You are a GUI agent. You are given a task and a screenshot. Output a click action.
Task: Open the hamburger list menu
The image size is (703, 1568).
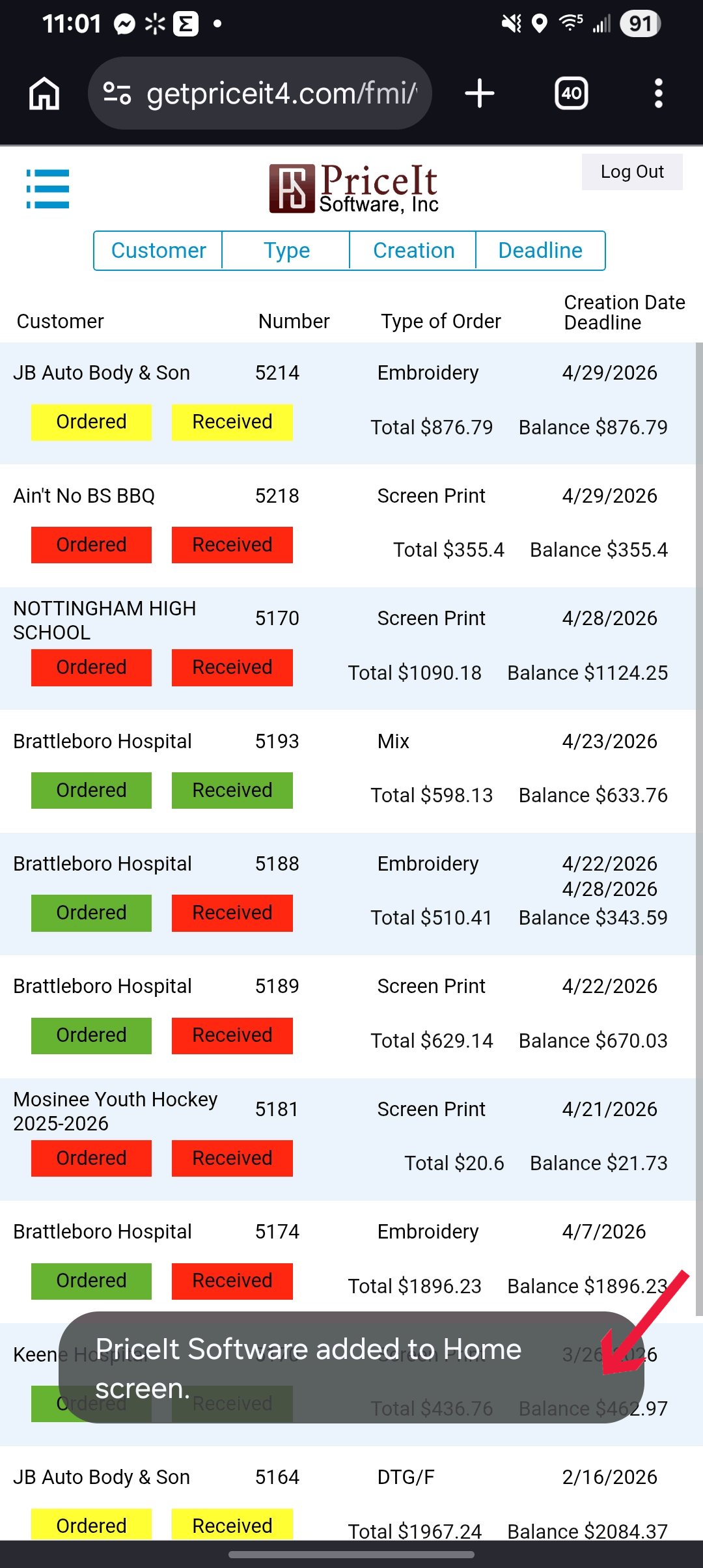(48, 189)
